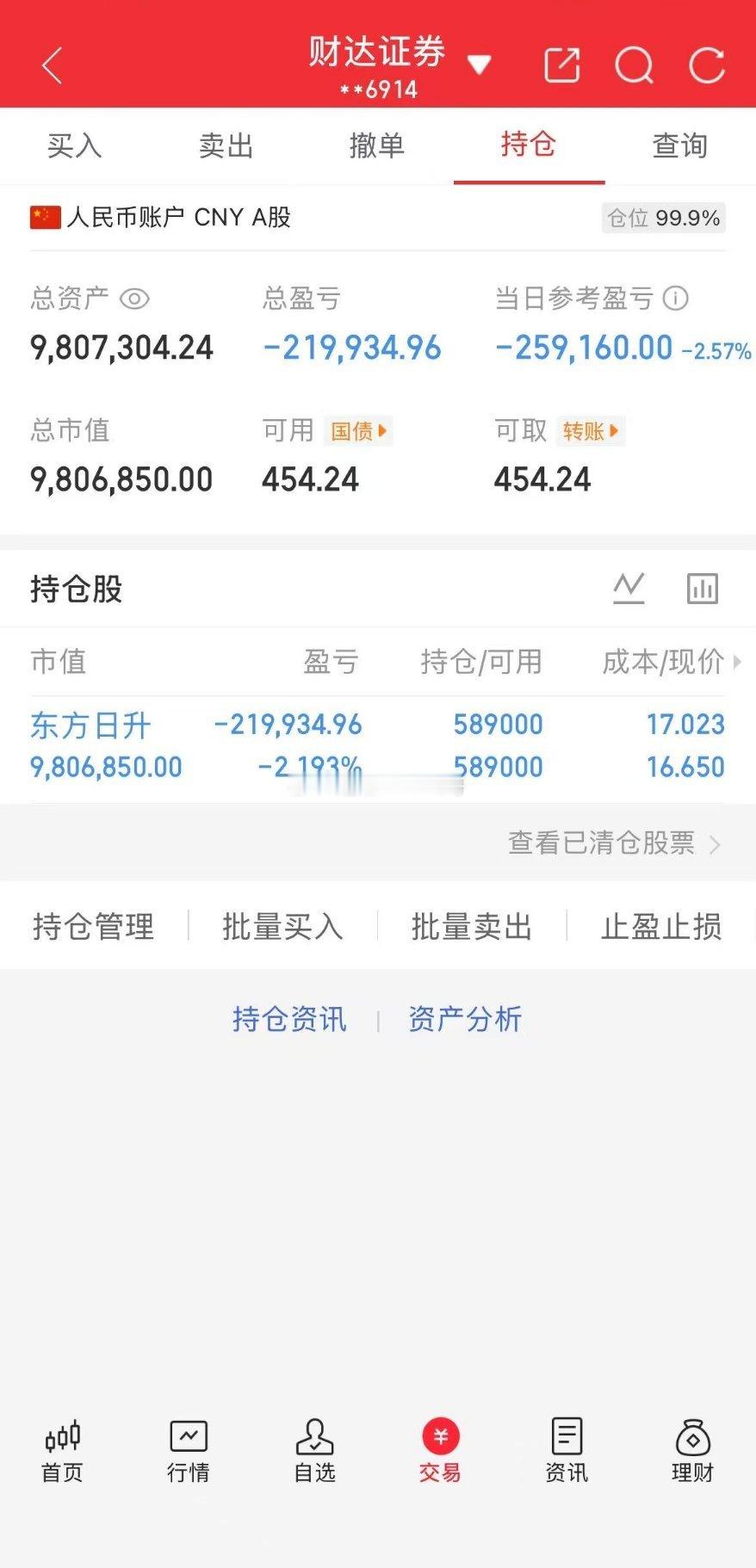Viewport: 756px width, 1568px height.
Task: Open the share icon in the red header
Action: [561, 65]
